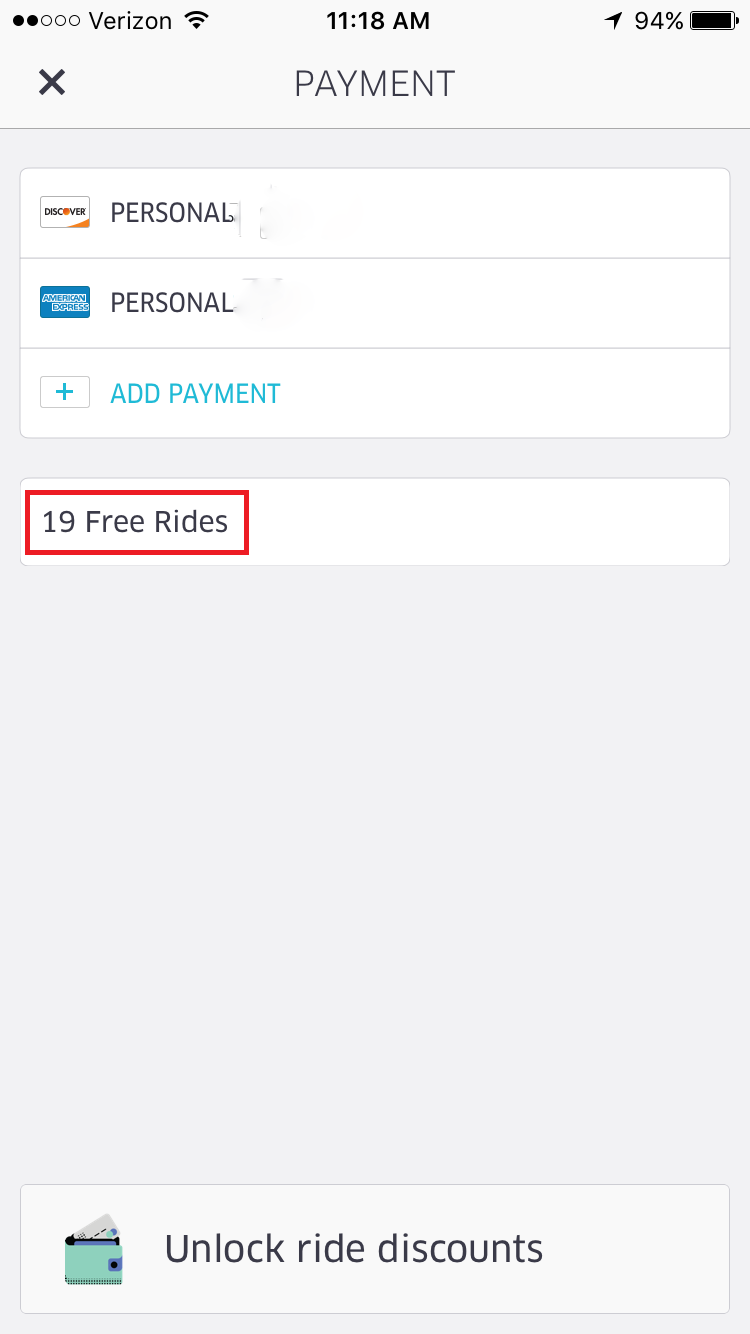750x1334 pixels.
Task: Select the Discover card logo icon
Action: 64,212
